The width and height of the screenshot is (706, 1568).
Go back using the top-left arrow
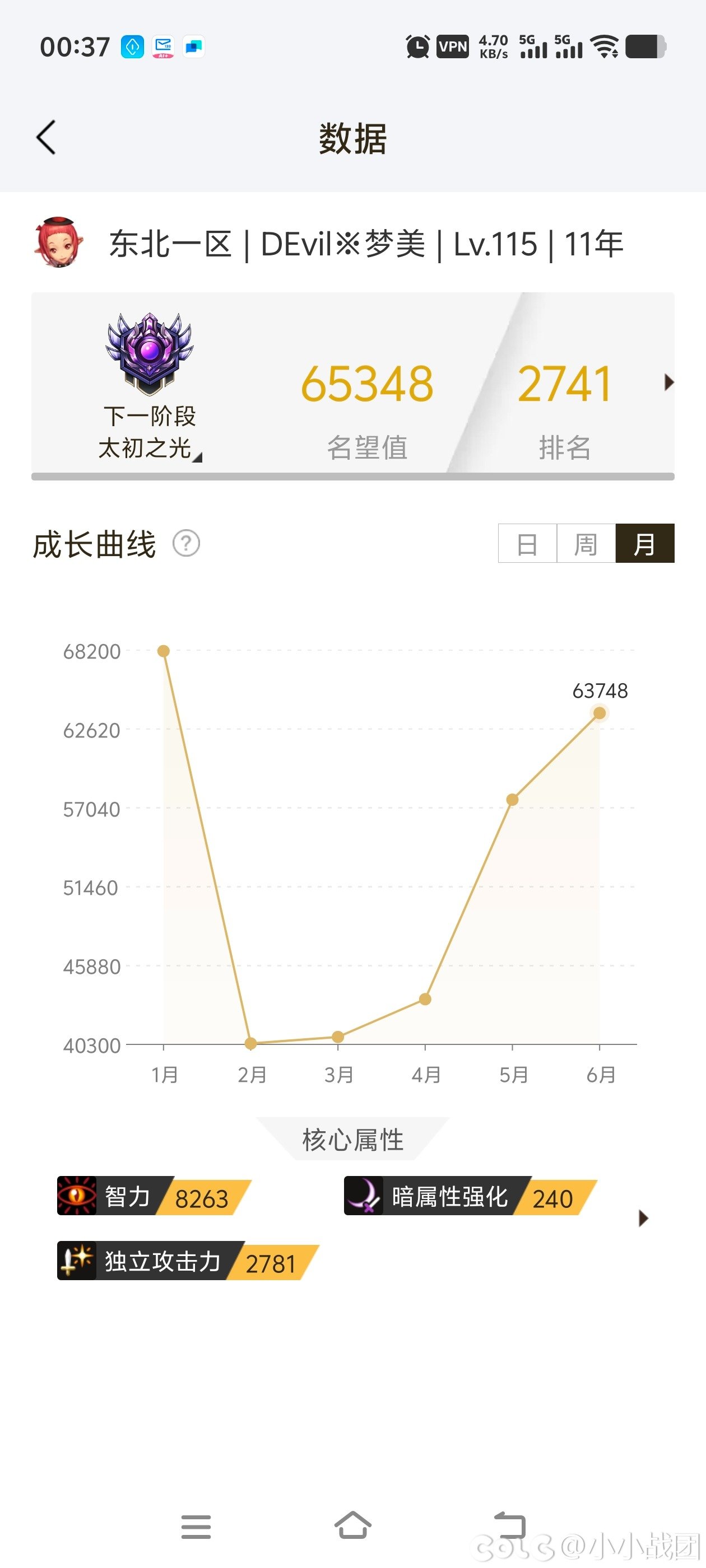tap(47, 138)
